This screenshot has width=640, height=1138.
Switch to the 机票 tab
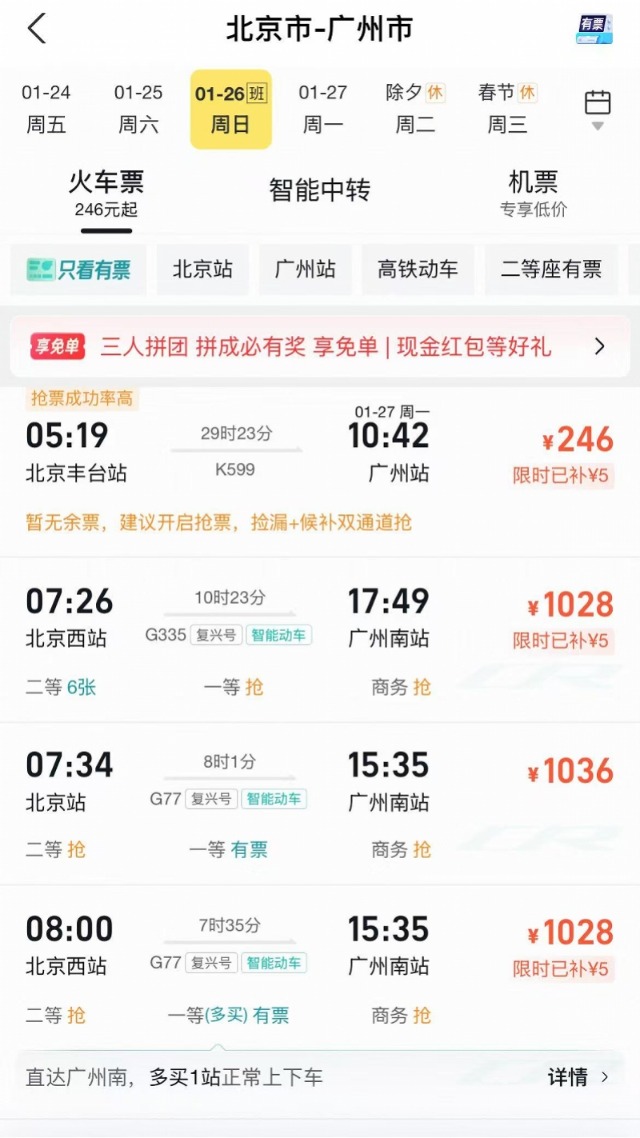click(x=533, y=192)
